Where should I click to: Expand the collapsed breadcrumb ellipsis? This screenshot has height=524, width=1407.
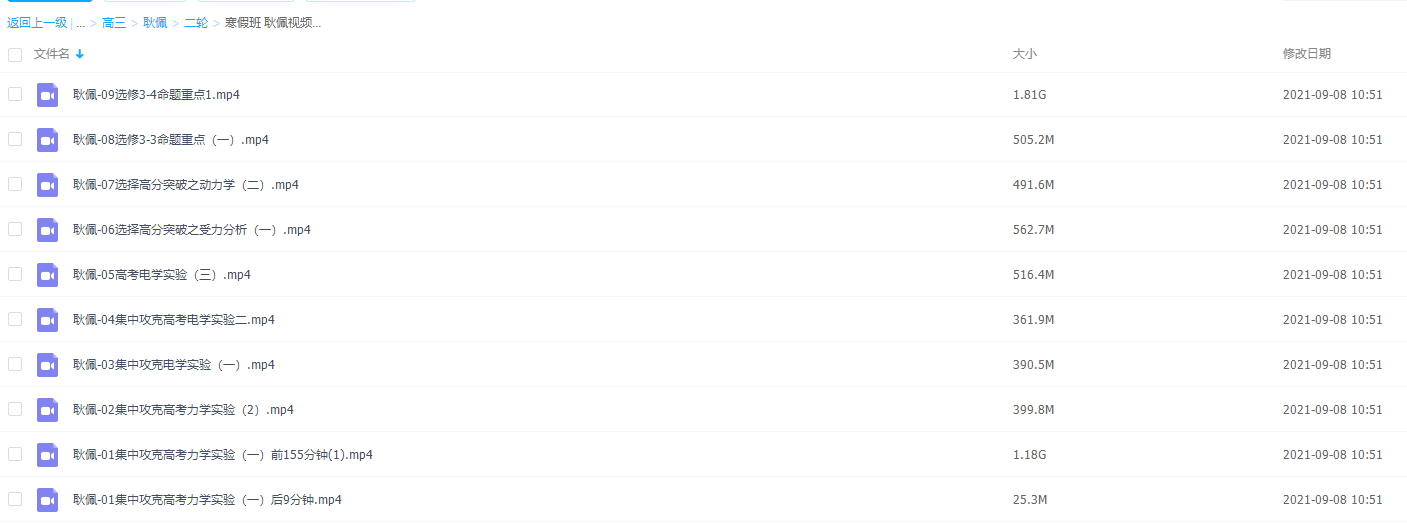coord(80,23)
